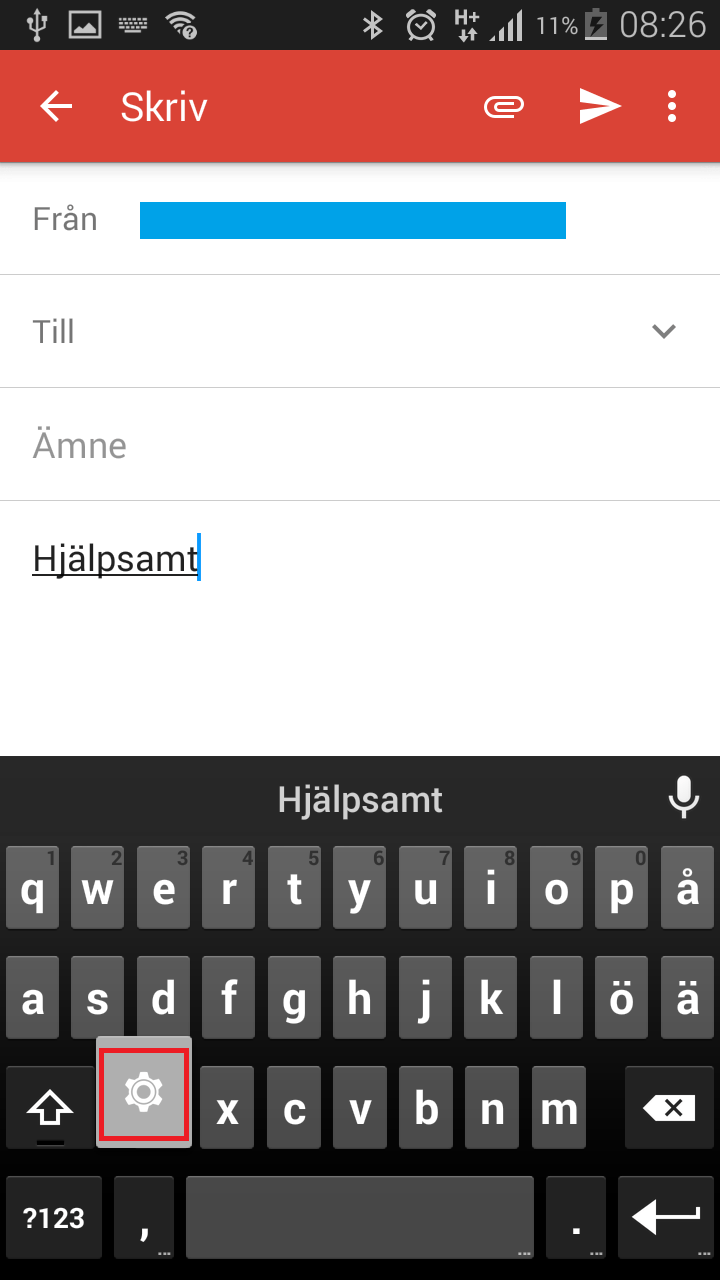Attach a file with the paperclip icon
The image size is (720, 1280).
coord(505,106)
